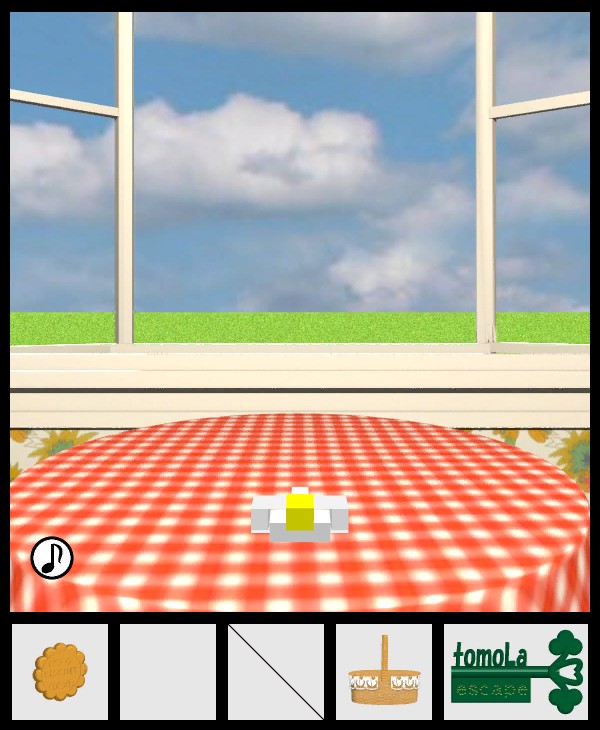Open the tomoLa escape logo link
Viewport: 600px width, 730px height.
click(516, 671)
